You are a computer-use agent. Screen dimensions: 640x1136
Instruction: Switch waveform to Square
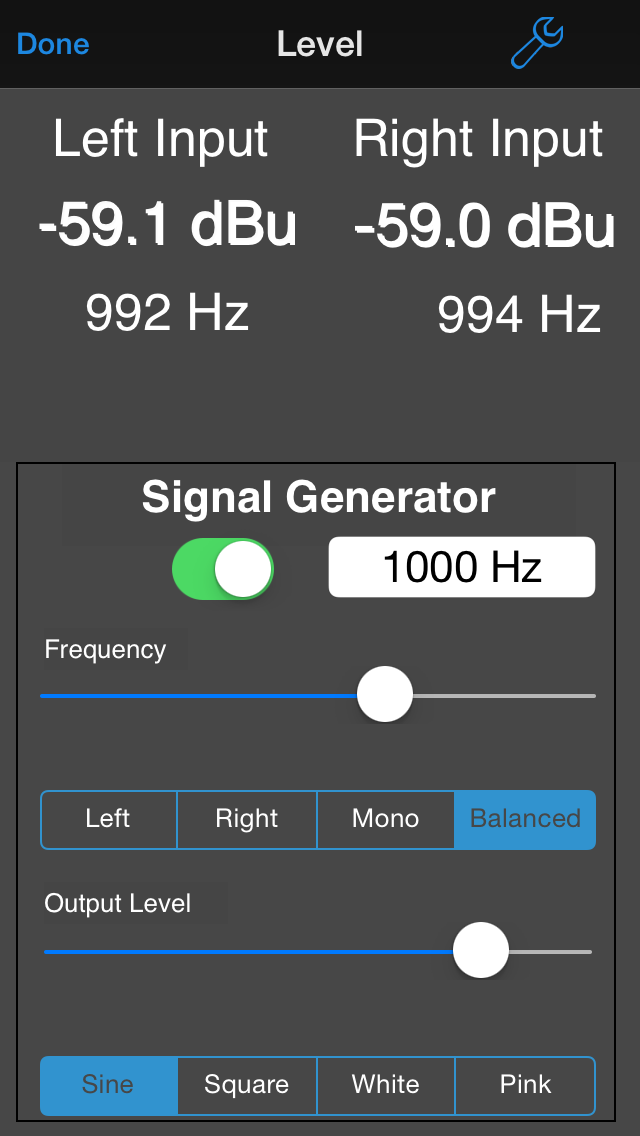(246, 1085)
